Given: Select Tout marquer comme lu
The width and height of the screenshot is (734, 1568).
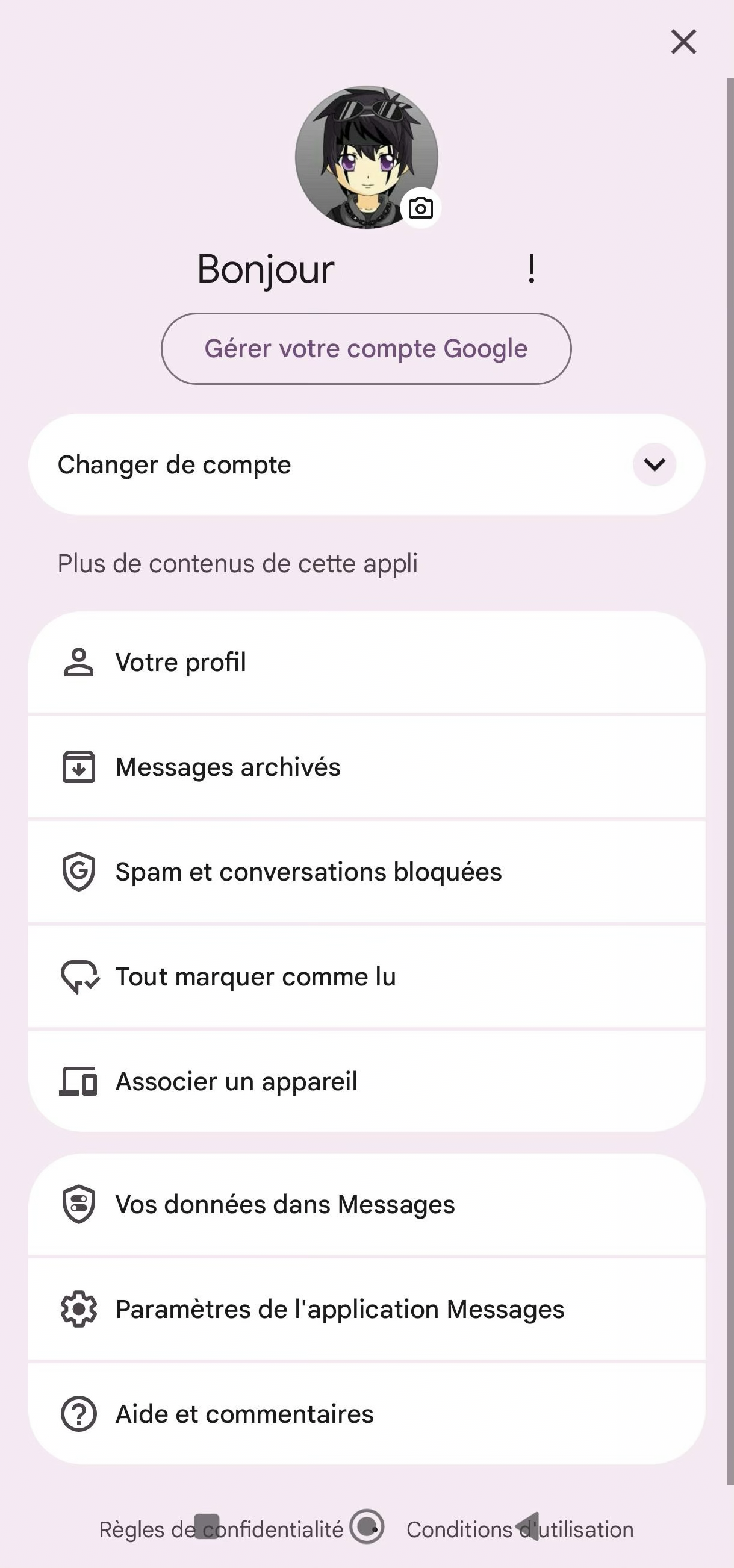Looking at the screenshot, I should click(x=366, y=976).
